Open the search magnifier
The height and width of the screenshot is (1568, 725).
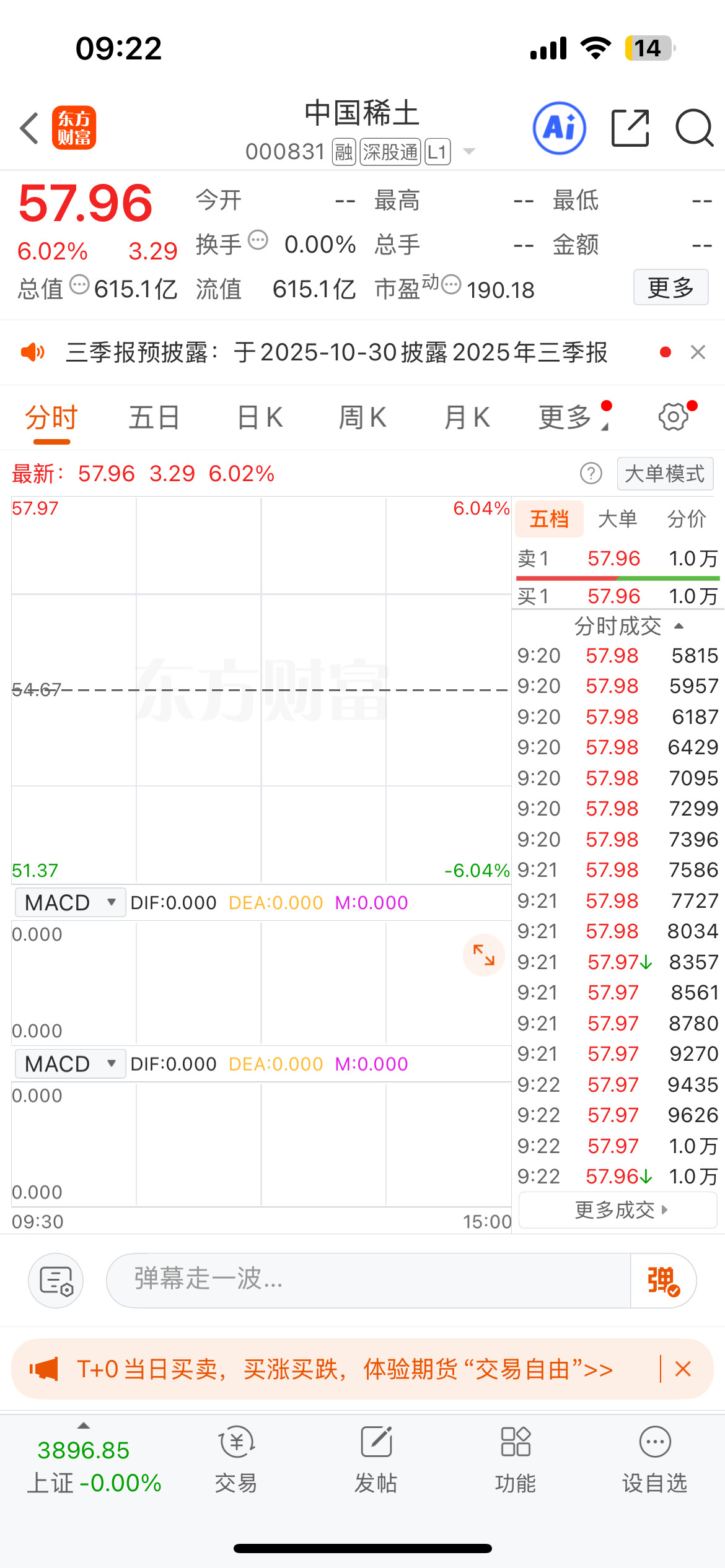point(693,127)
